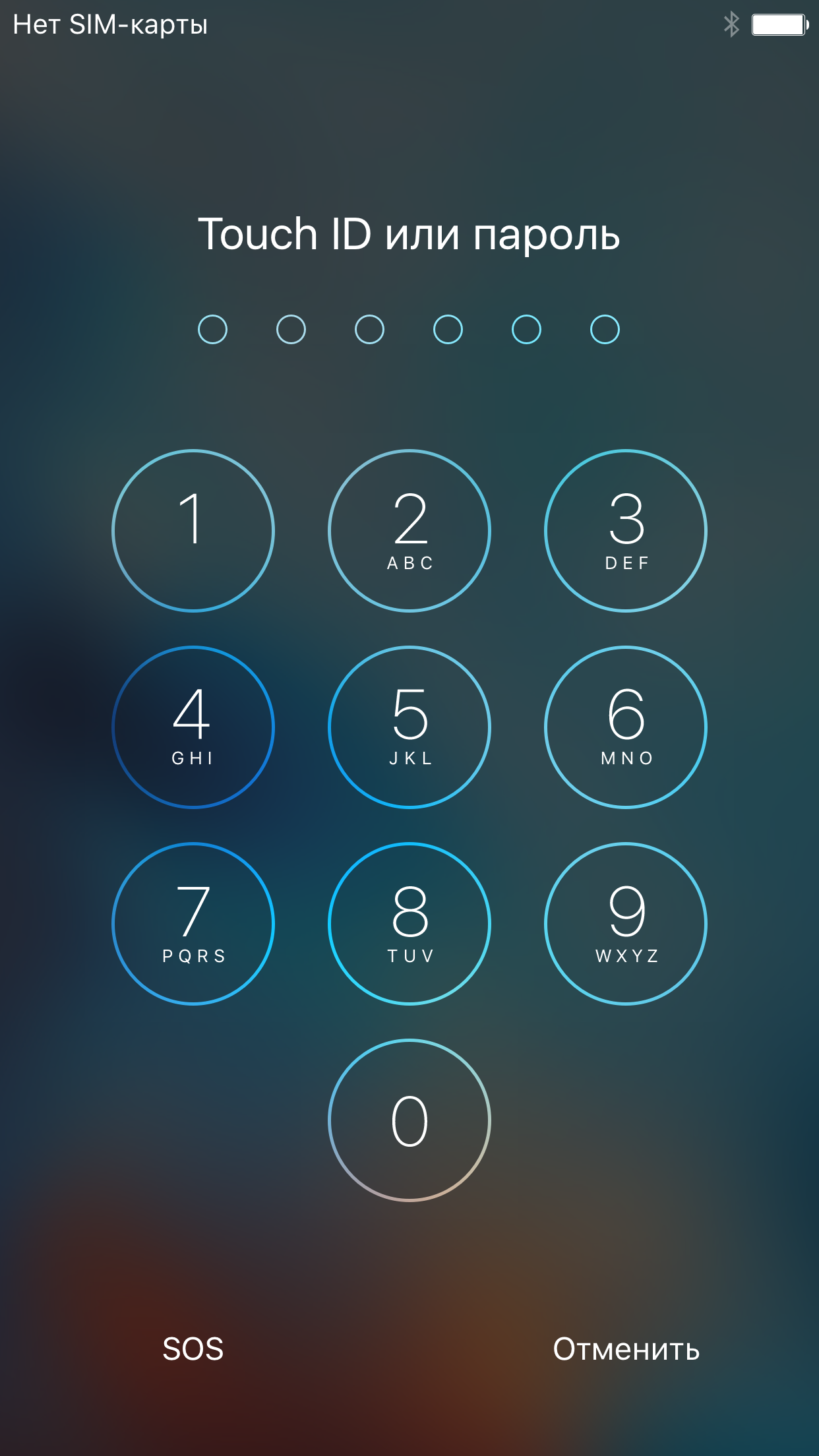Enter digit 4 GHI
This screenshot has height=1456, width=819.
tap(193, 727)
